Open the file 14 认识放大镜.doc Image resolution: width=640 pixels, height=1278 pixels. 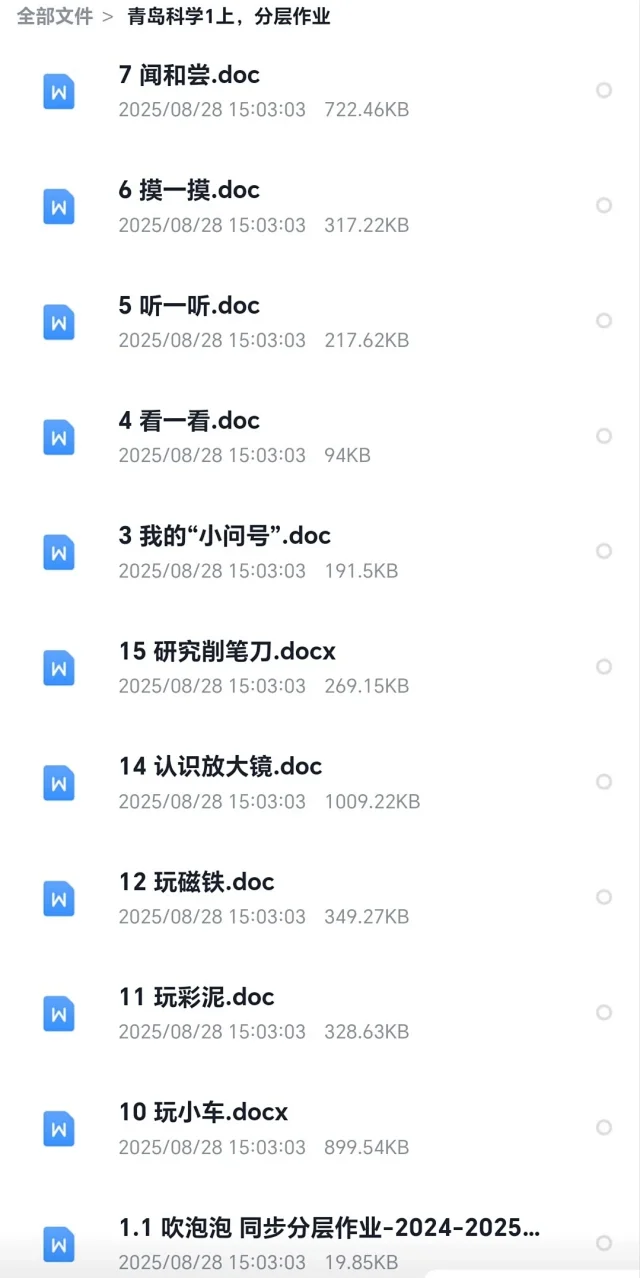[x=320, y=782]
